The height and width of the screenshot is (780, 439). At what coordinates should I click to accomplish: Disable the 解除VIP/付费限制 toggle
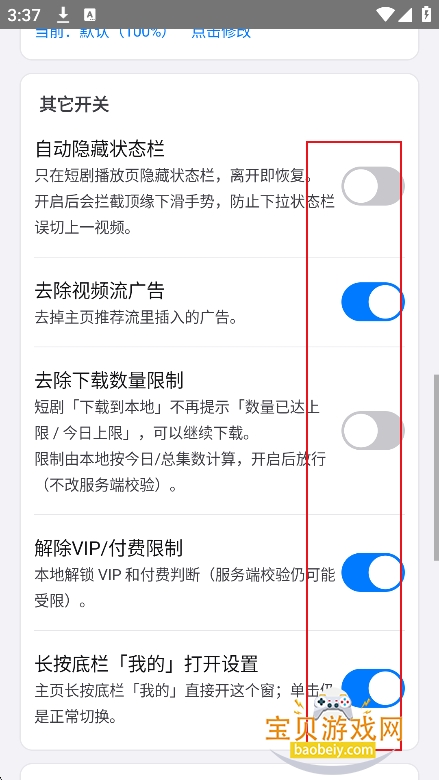[373, 572]
